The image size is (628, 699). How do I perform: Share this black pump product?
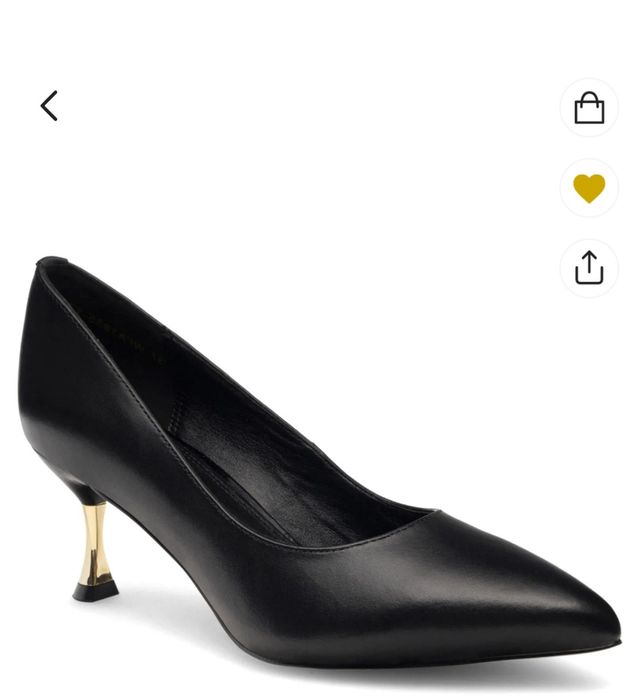[589, 267]
